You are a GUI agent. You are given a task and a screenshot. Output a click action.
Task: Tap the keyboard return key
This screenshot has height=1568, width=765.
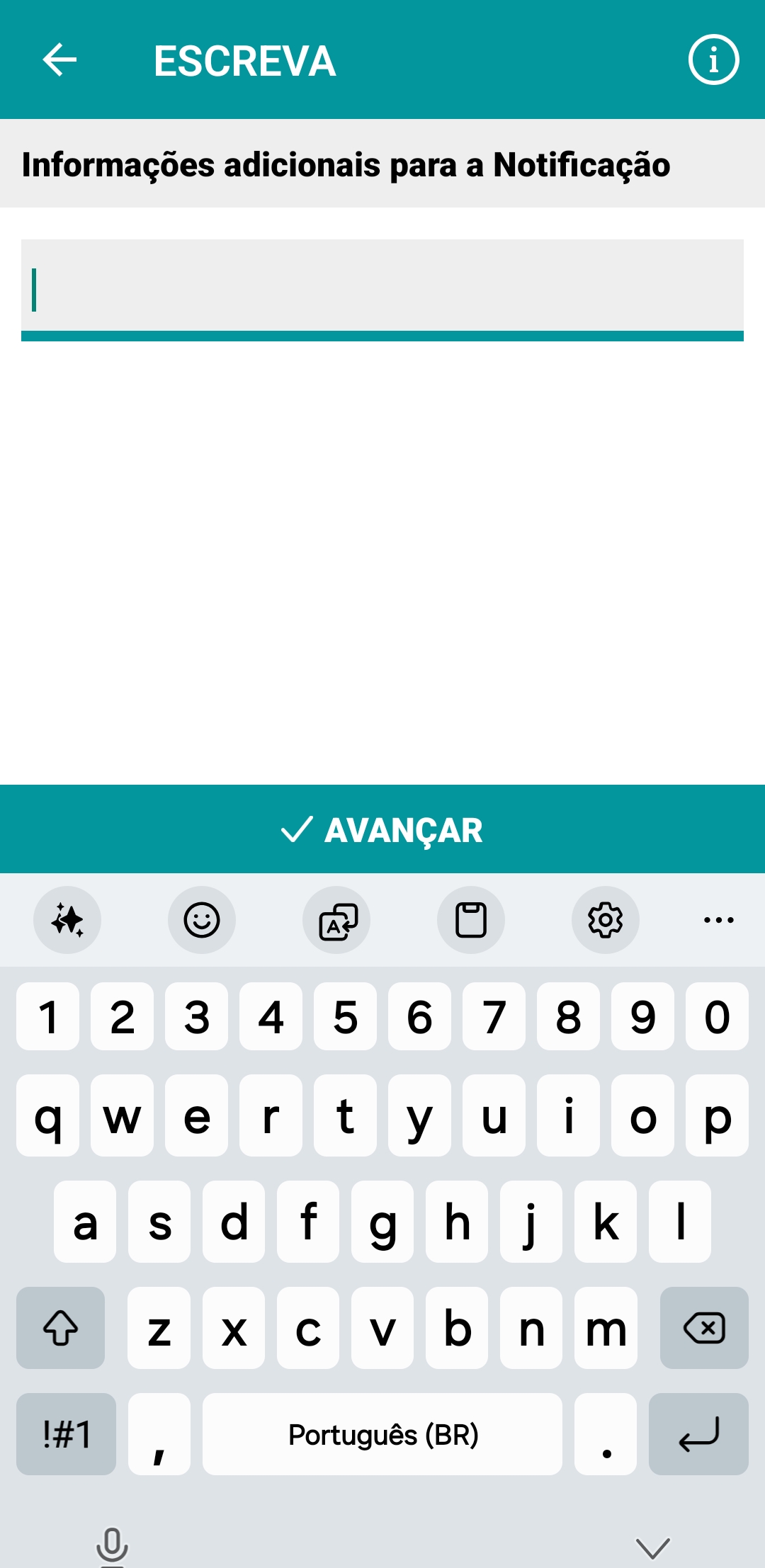(x=698, y=1434)
